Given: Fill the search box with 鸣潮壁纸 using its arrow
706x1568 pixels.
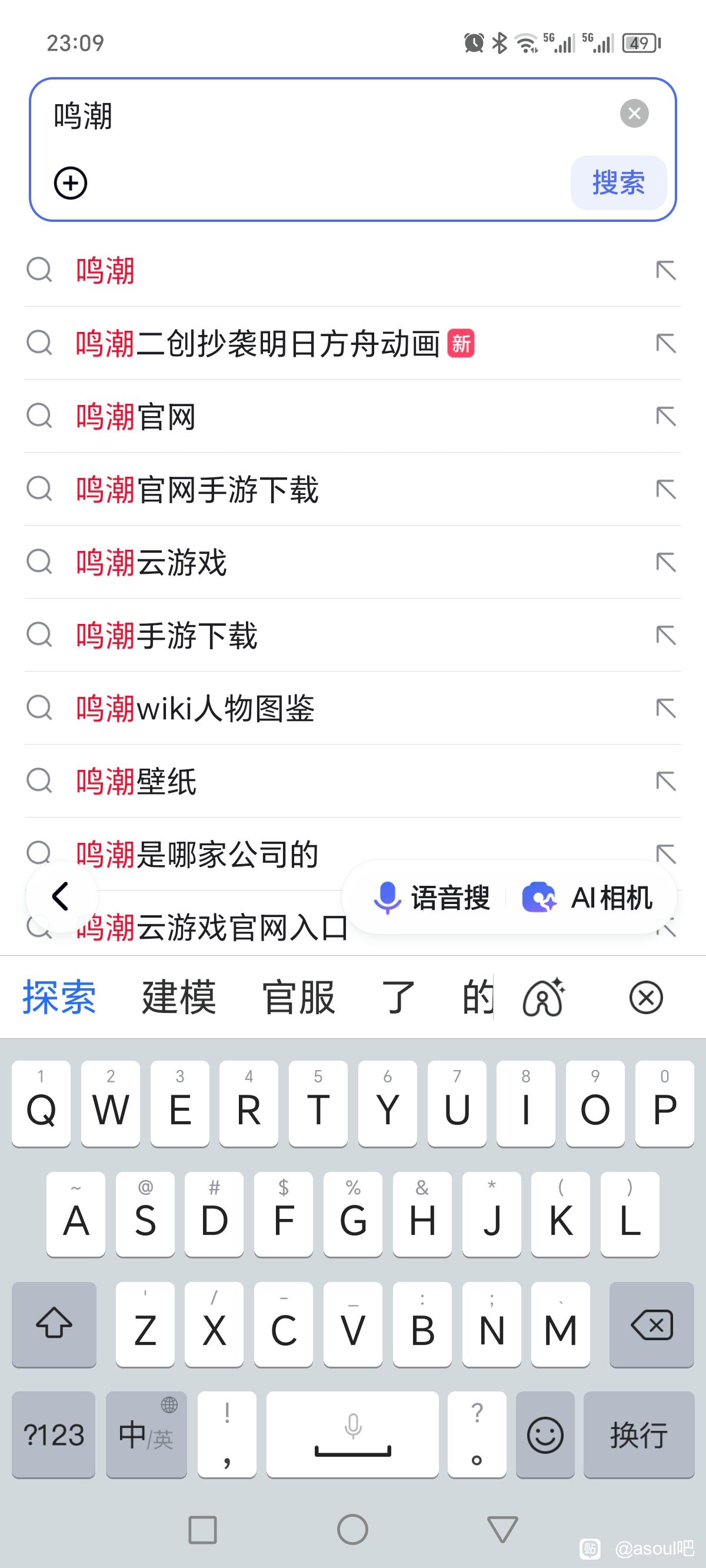Looking at the screenshot, I should click(x=666, y=781).
